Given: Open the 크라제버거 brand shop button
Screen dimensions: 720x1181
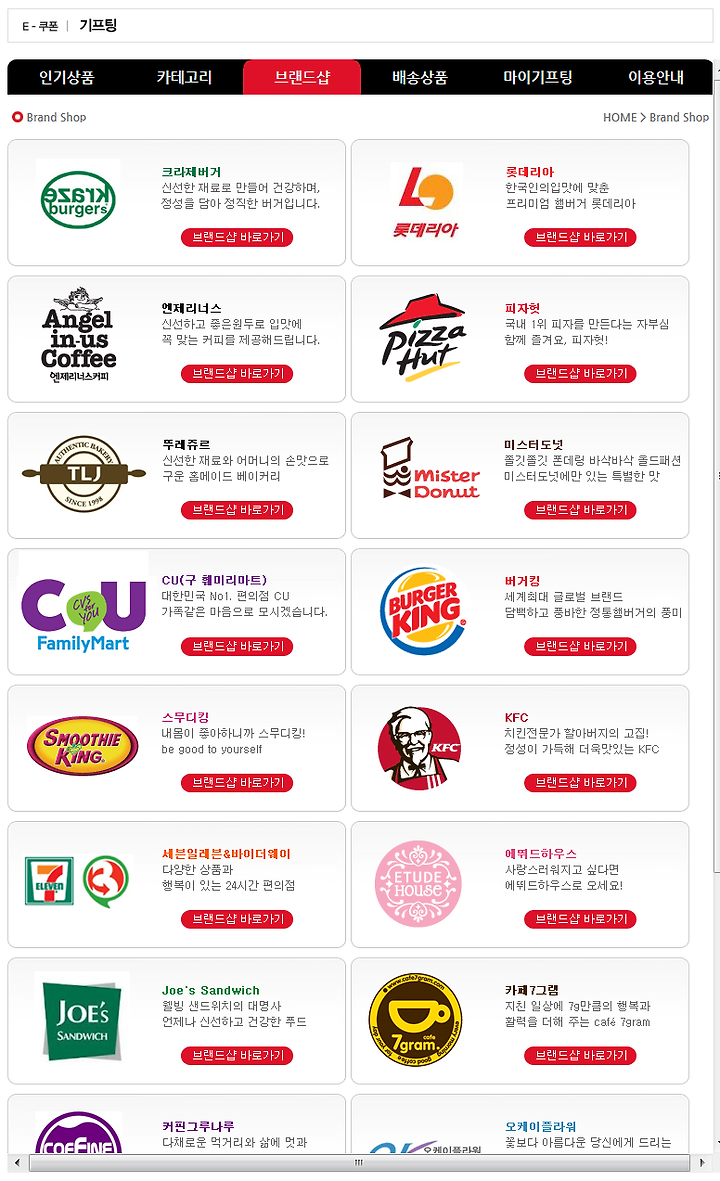Looking at the screenshot, I should point(237,237).
